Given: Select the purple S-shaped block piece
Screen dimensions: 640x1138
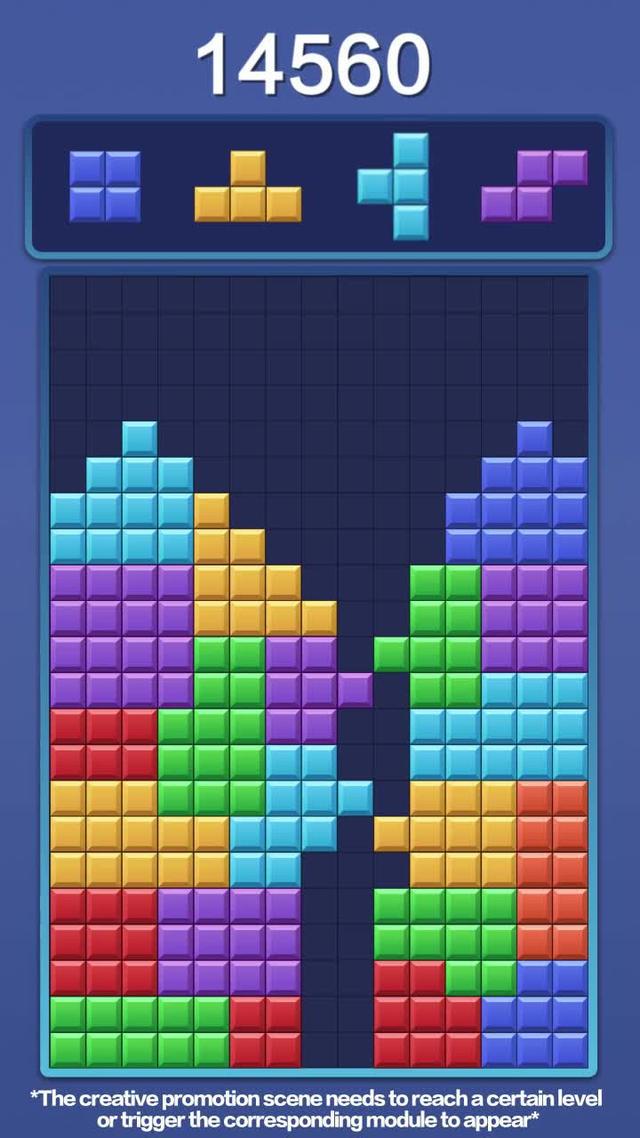Looking at the screenshot, I should (x=535, y=187).
